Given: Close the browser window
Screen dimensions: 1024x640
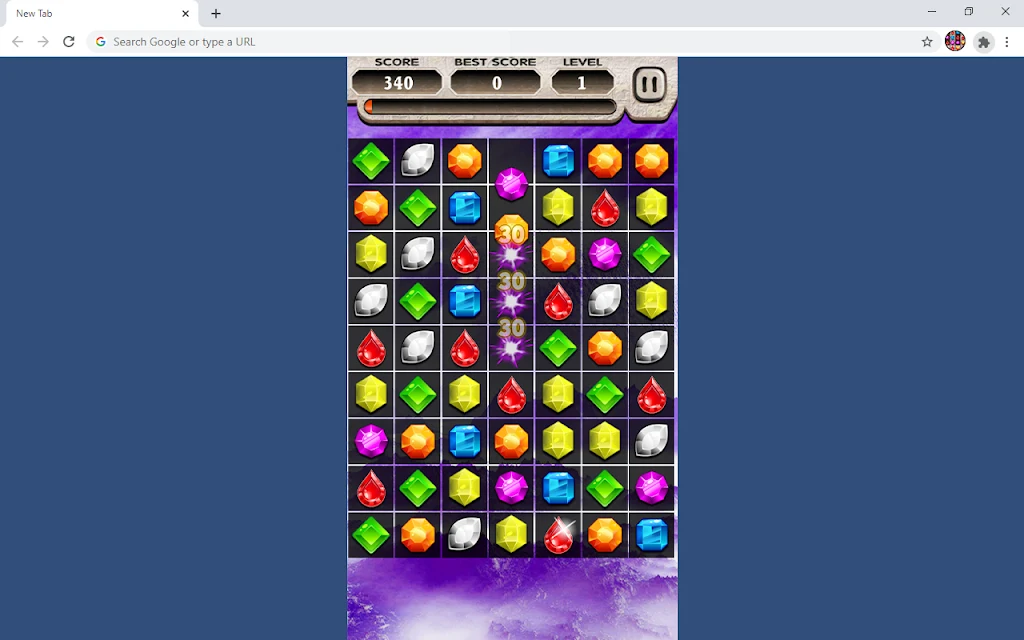Looking at the screenshot, I should click(1005, 12).
